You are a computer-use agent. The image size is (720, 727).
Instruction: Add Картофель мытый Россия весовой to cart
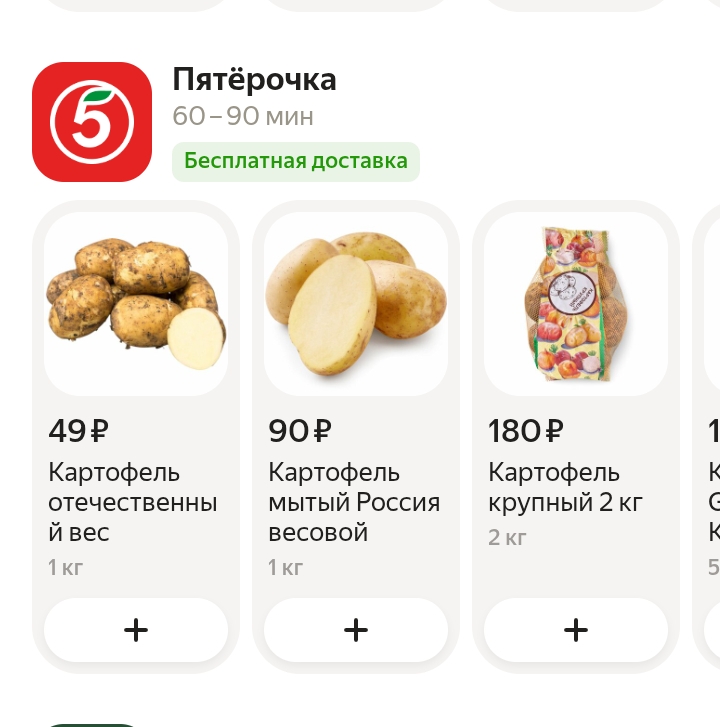click(x=356, y=630)
